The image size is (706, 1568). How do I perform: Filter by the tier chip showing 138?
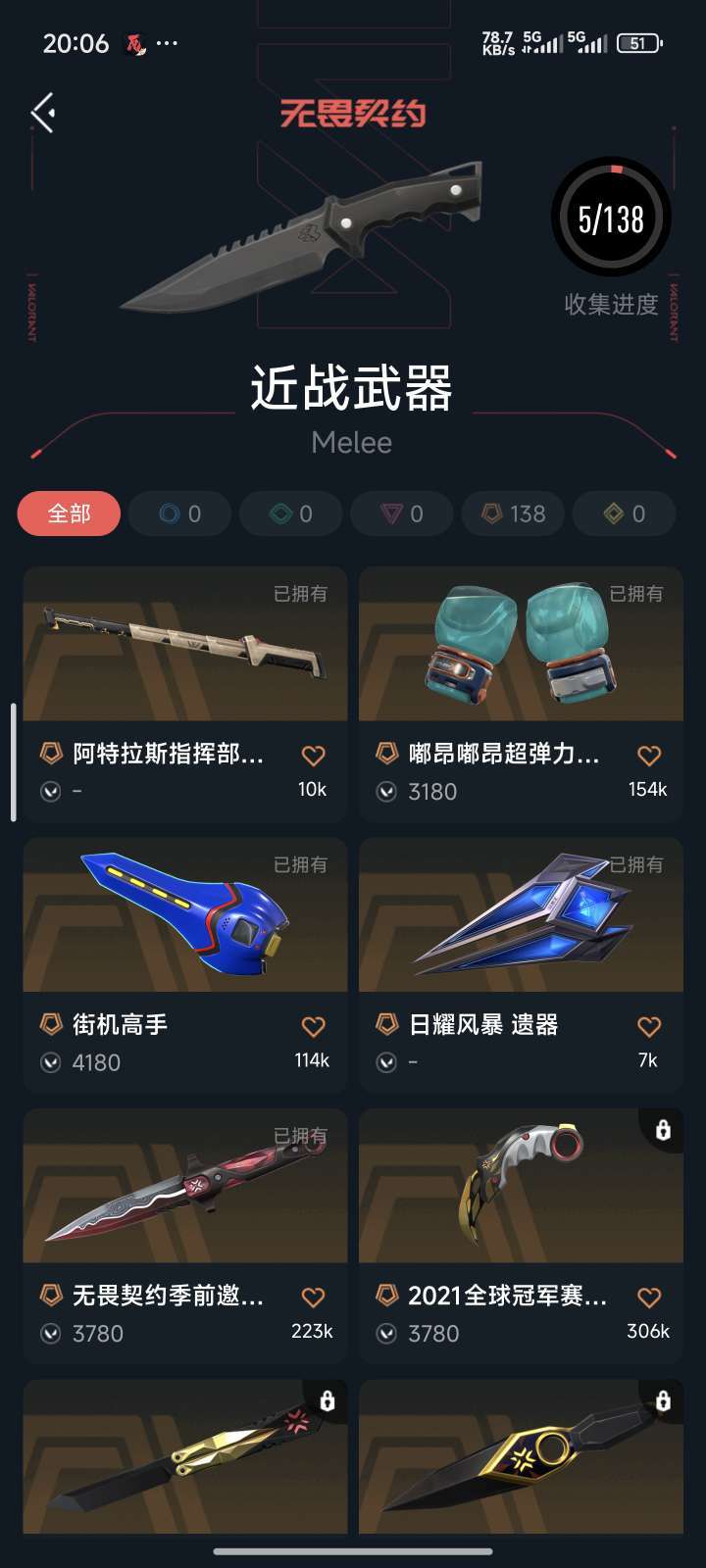pyautogui.click(x=513, y=514)
